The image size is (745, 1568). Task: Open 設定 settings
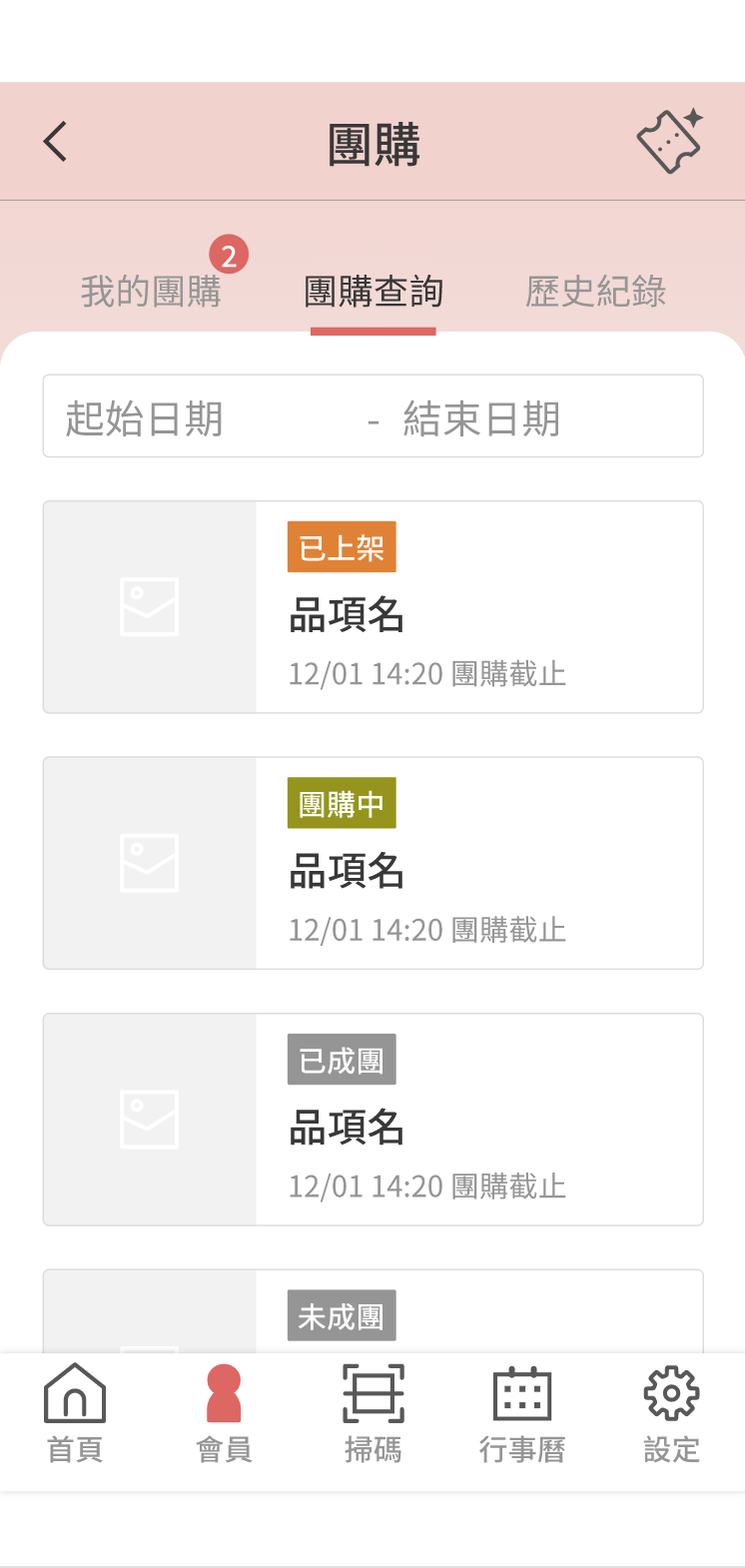pyautogui.click(x=671, y=1413)
